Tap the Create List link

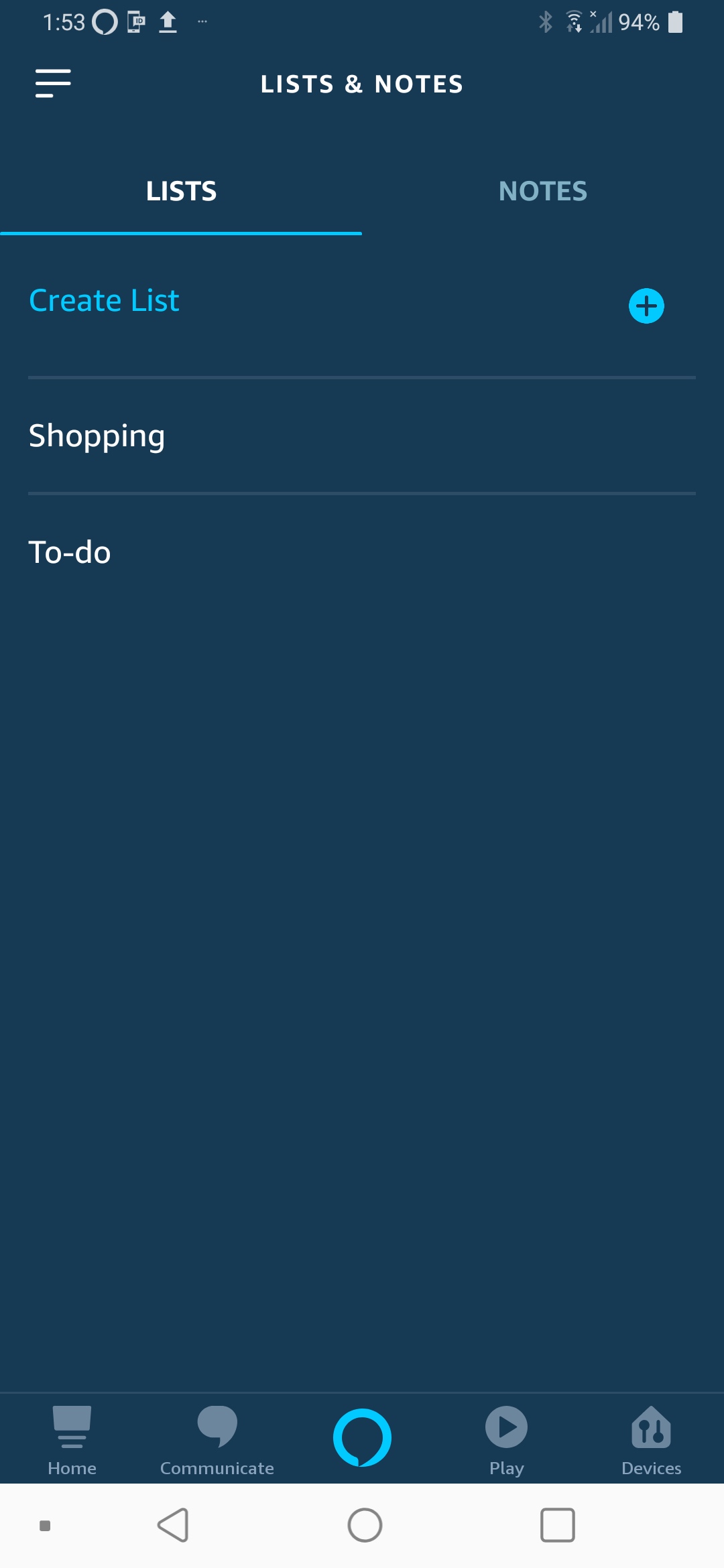105,301
